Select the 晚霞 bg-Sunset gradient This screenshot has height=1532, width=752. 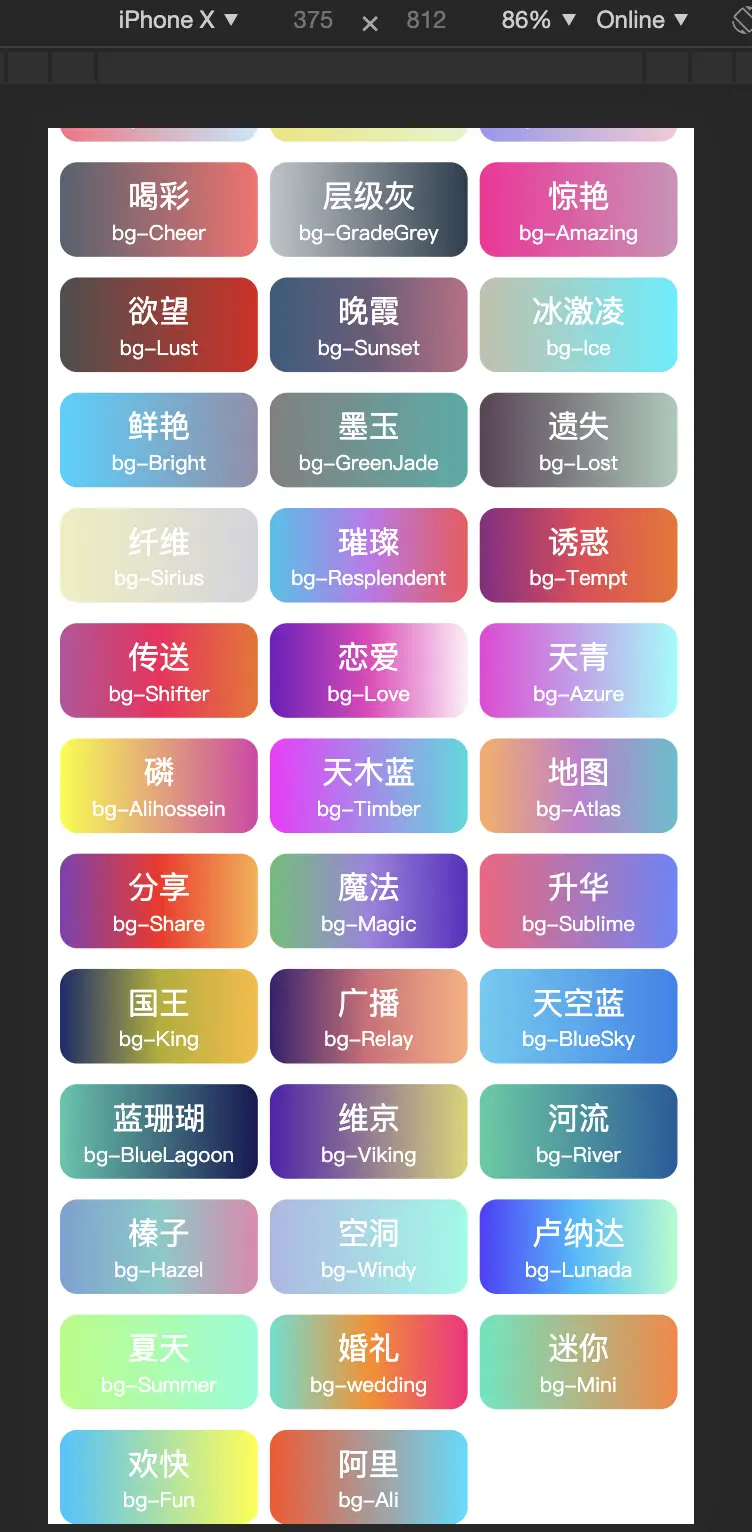point(369,325)
